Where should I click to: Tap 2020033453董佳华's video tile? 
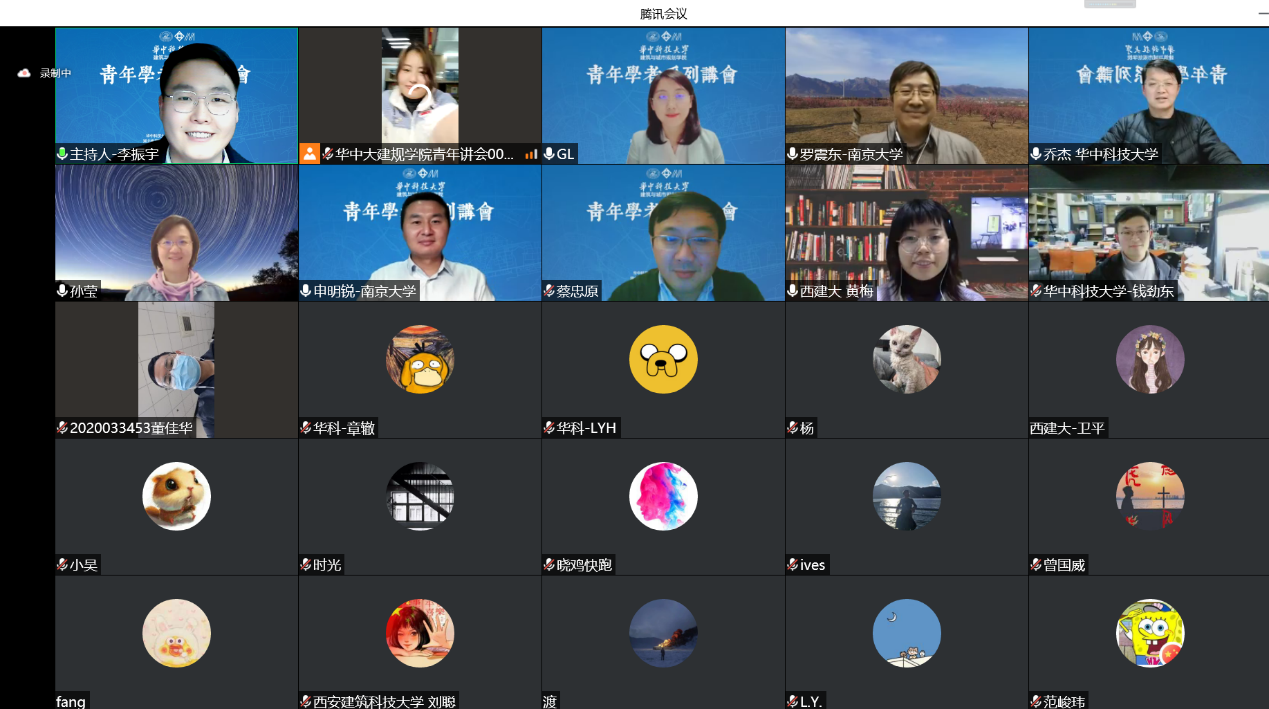coord(176,369)
